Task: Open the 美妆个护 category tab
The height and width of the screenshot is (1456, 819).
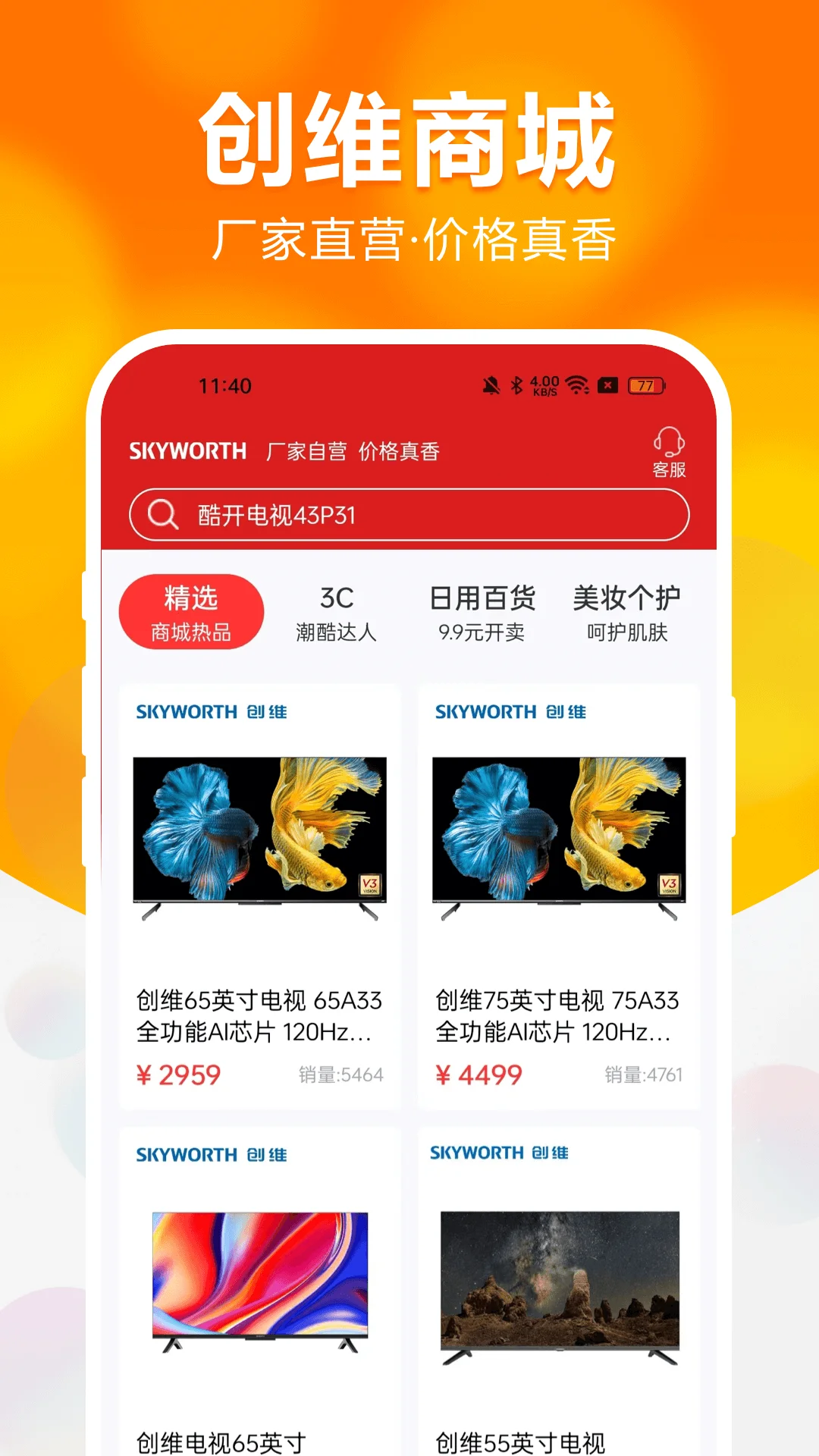Action: tap(628, 613)
